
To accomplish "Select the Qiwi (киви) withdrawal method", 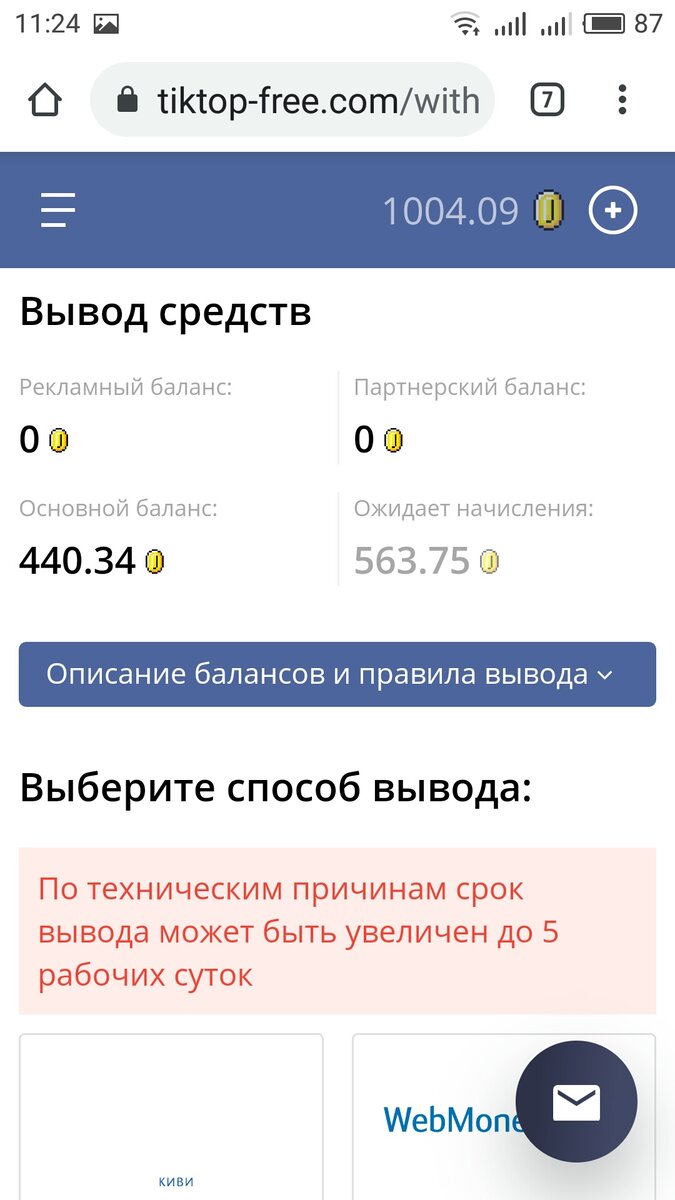I will point(171,1117).
